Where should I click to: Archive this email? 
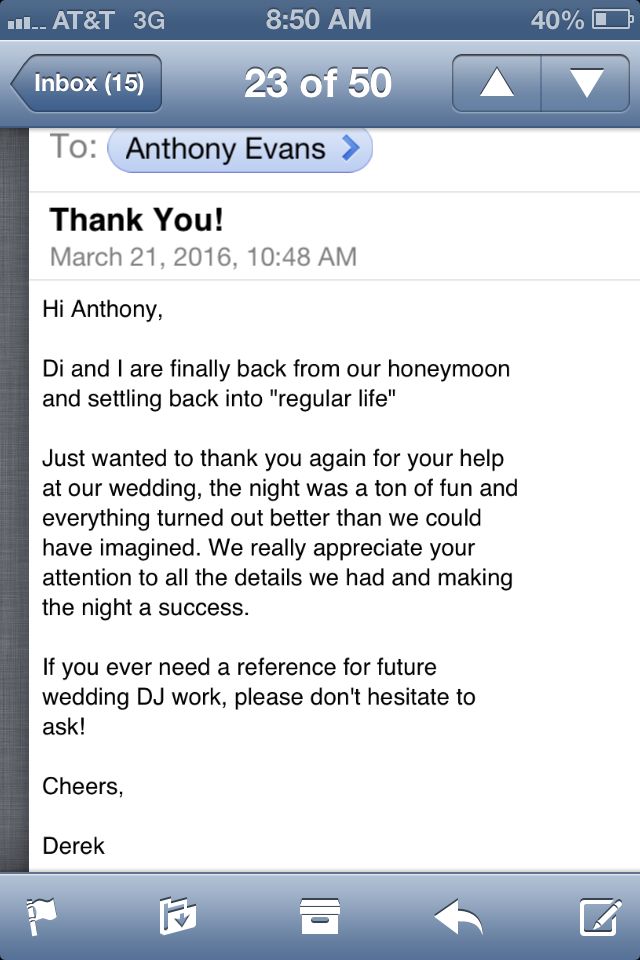coord(320,915)
